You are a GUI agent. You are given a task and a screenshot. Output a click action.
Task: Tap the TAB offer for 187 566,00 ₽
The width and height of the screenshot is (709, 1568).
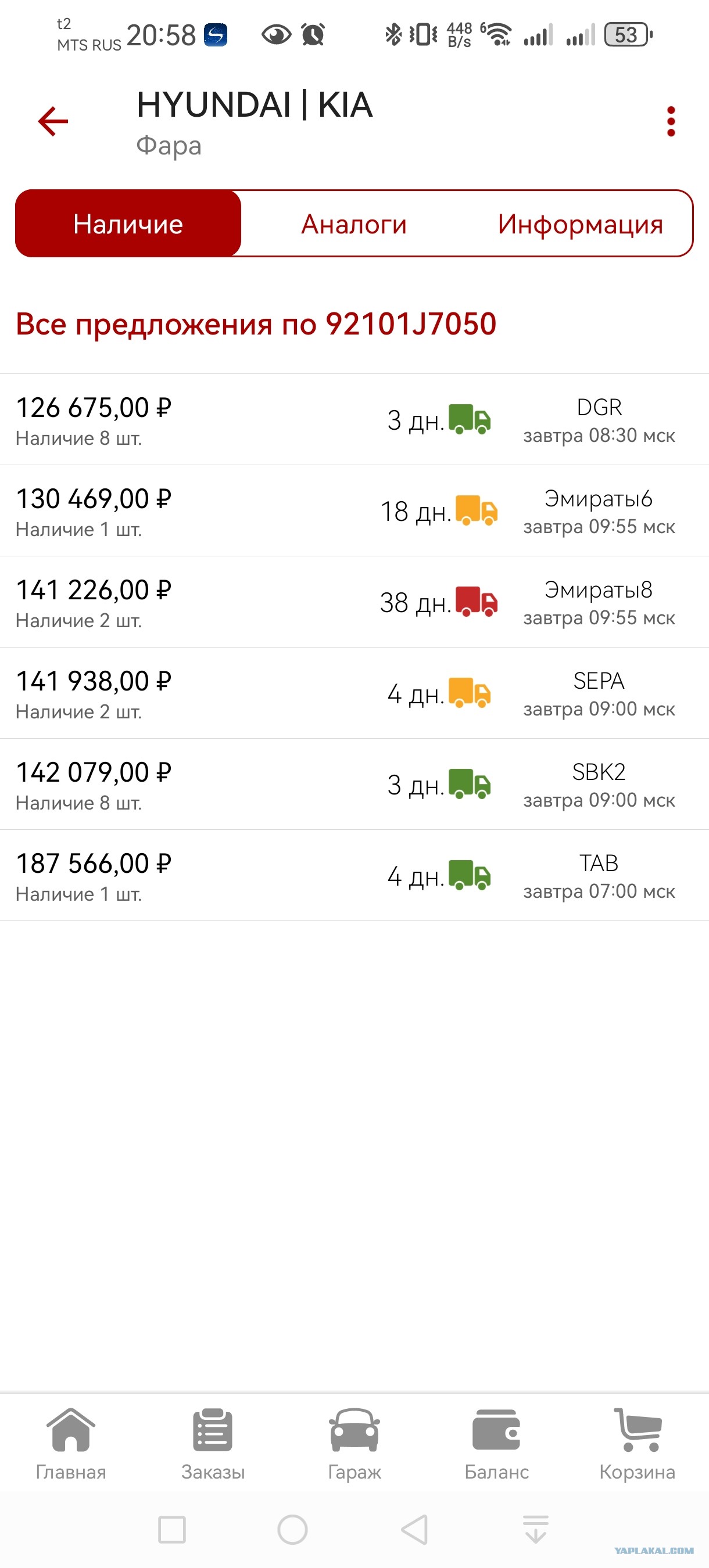point(354,875)
